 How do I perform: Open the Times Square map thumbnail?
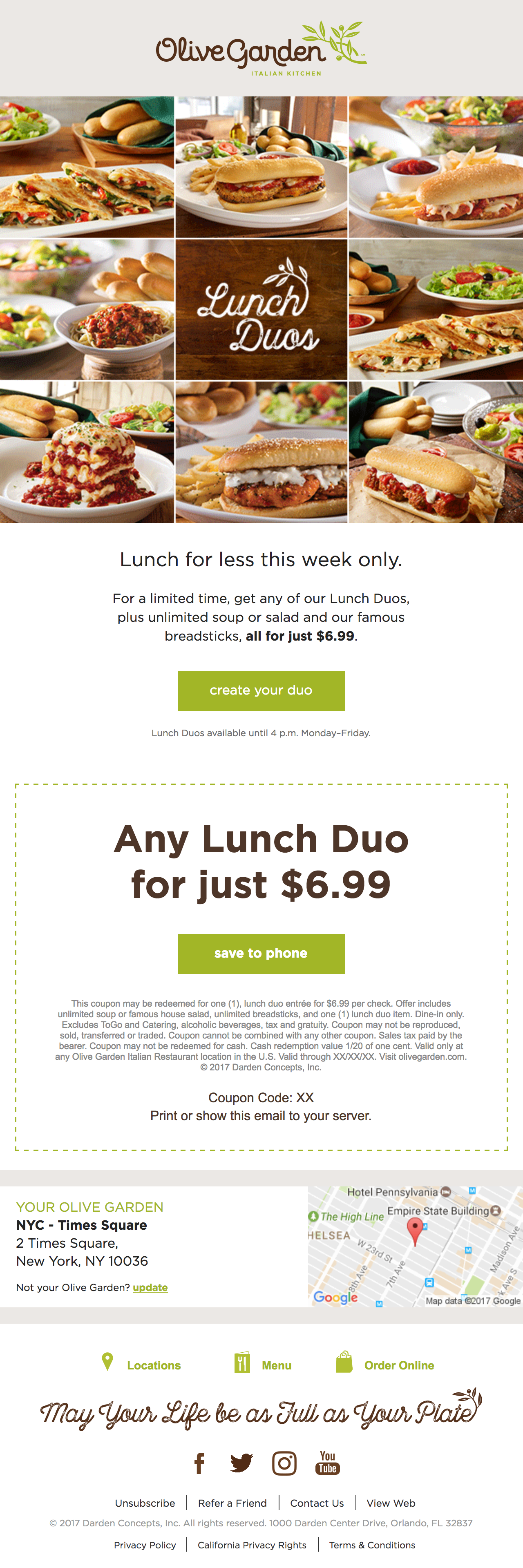[415, 1246]
